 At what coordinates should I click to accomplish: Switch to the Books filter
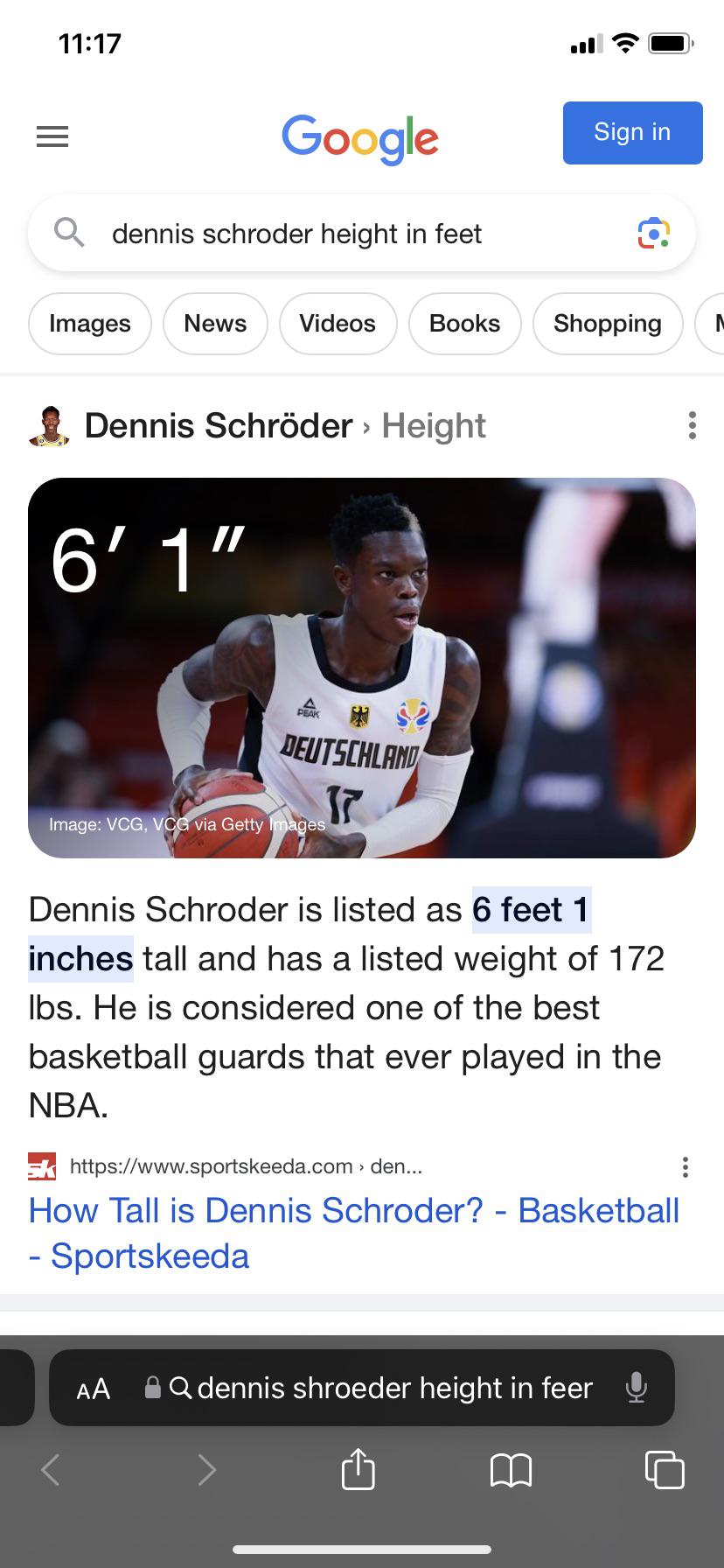(x=464, y=324)
